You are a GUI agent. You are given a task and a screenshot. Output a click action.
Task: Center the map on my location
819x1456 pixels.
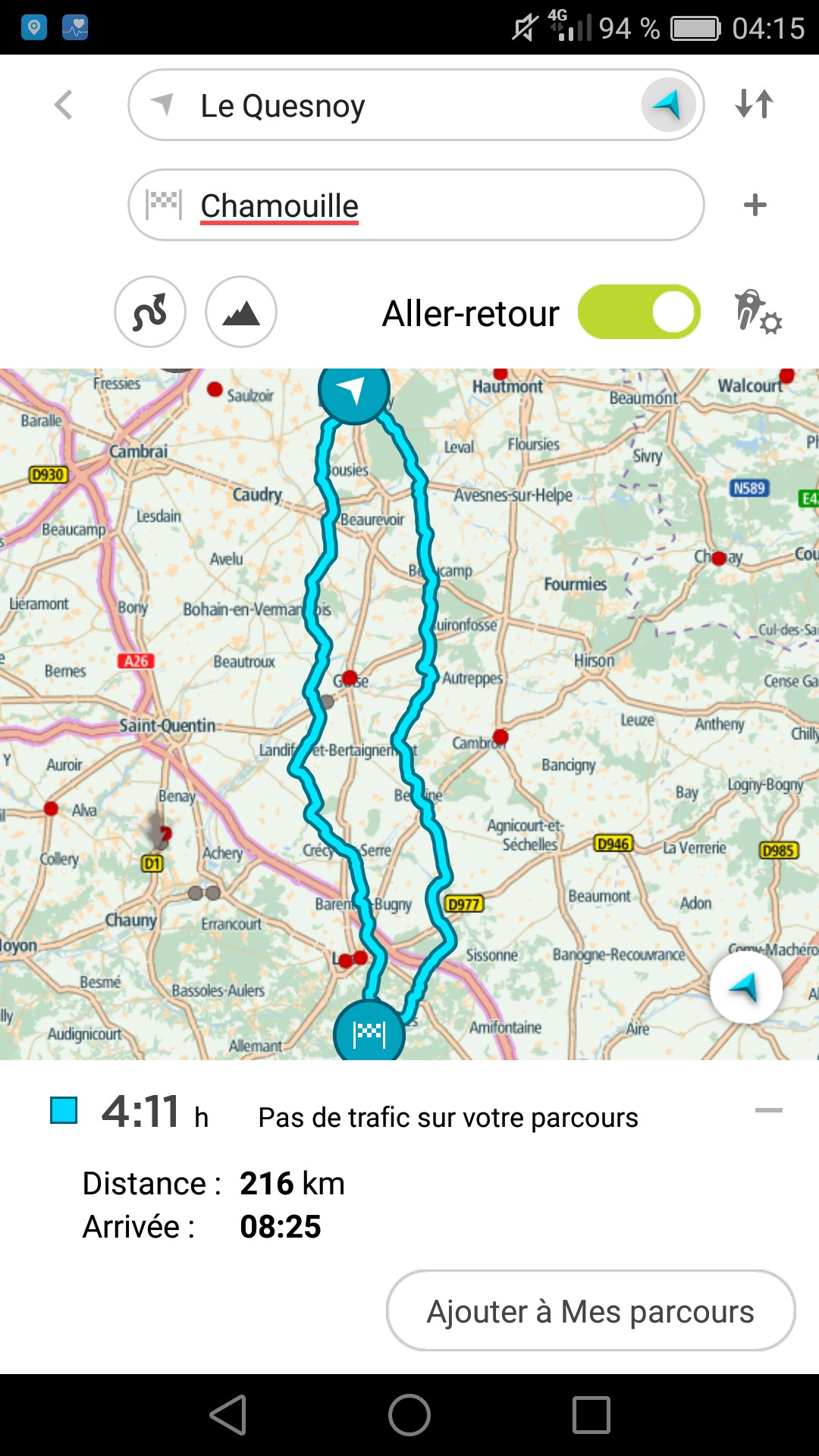tap(745, 987)
